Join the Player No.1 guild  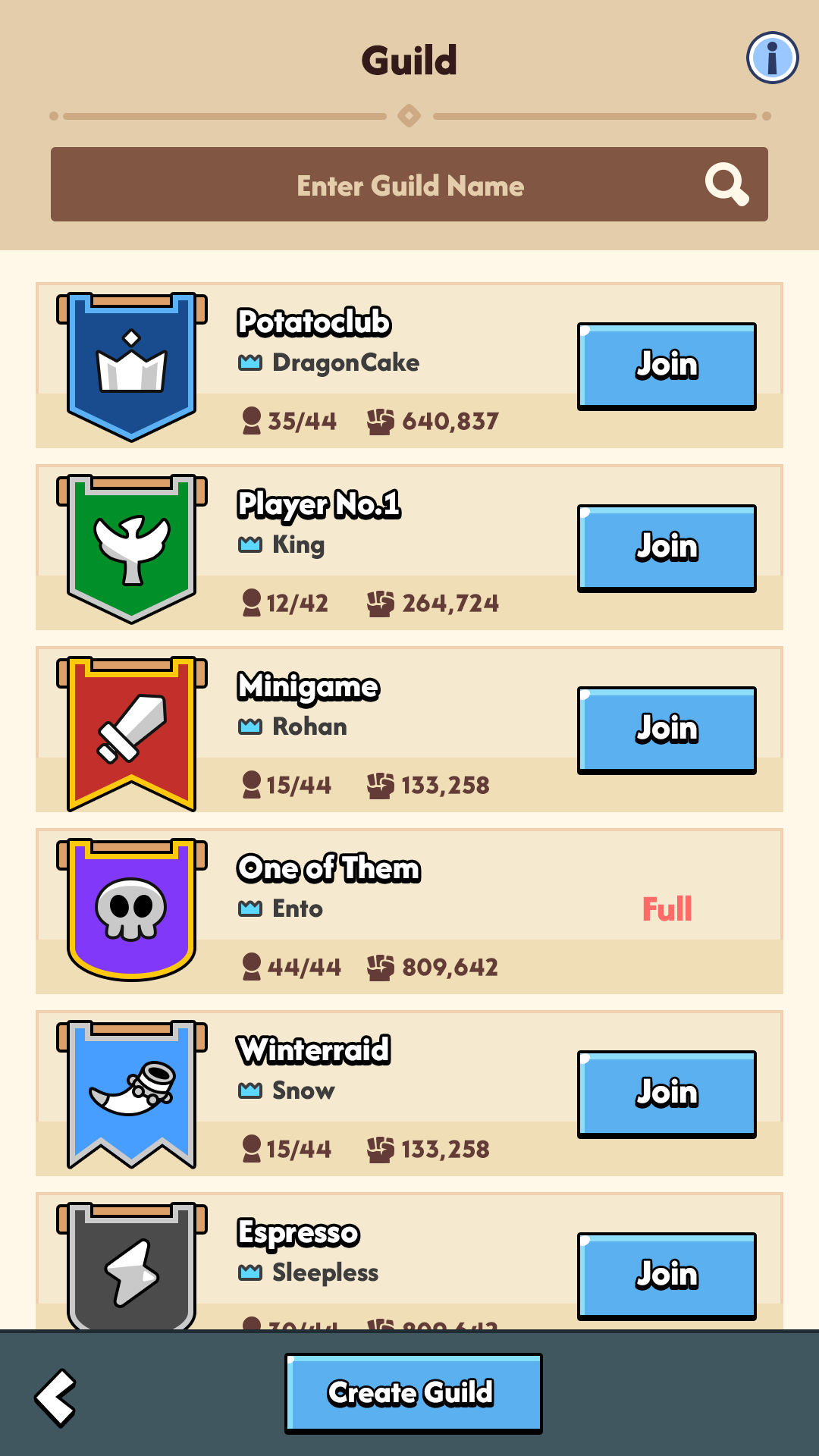click(x=667, y=548)
